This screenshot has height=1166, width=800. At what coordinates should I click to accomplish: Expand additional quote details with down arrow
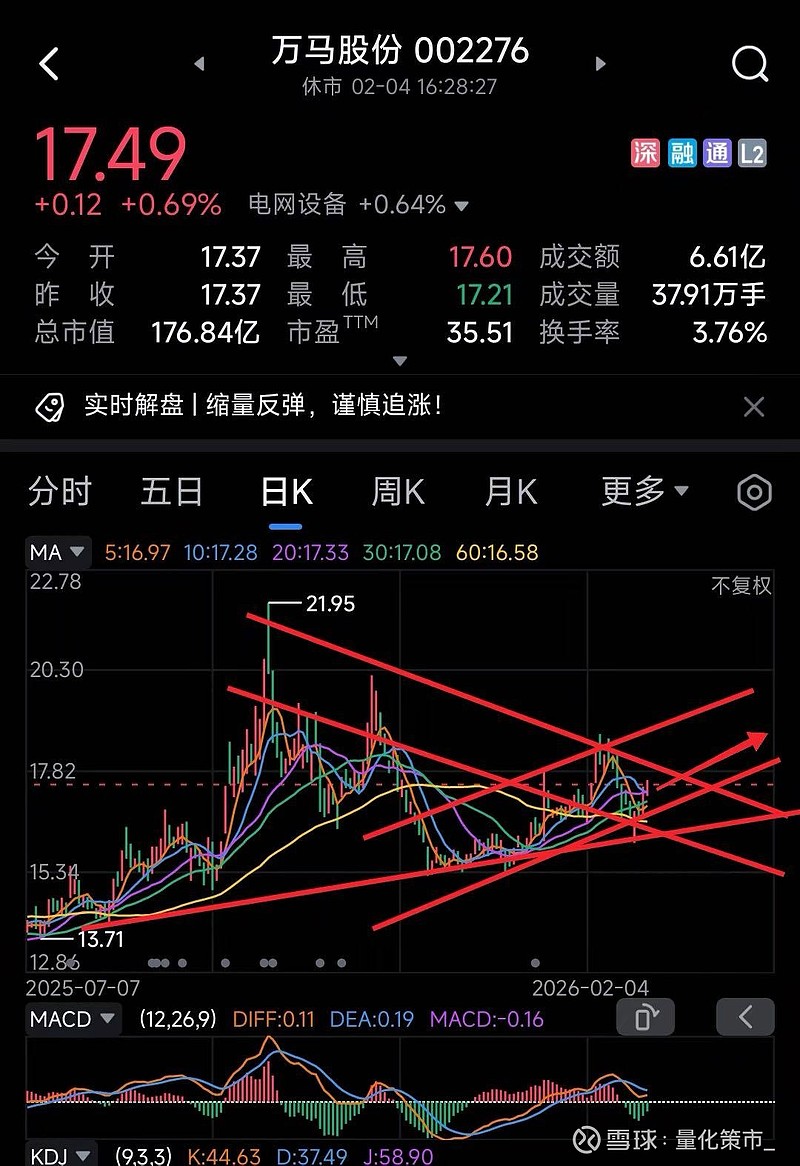coord(400,362)
